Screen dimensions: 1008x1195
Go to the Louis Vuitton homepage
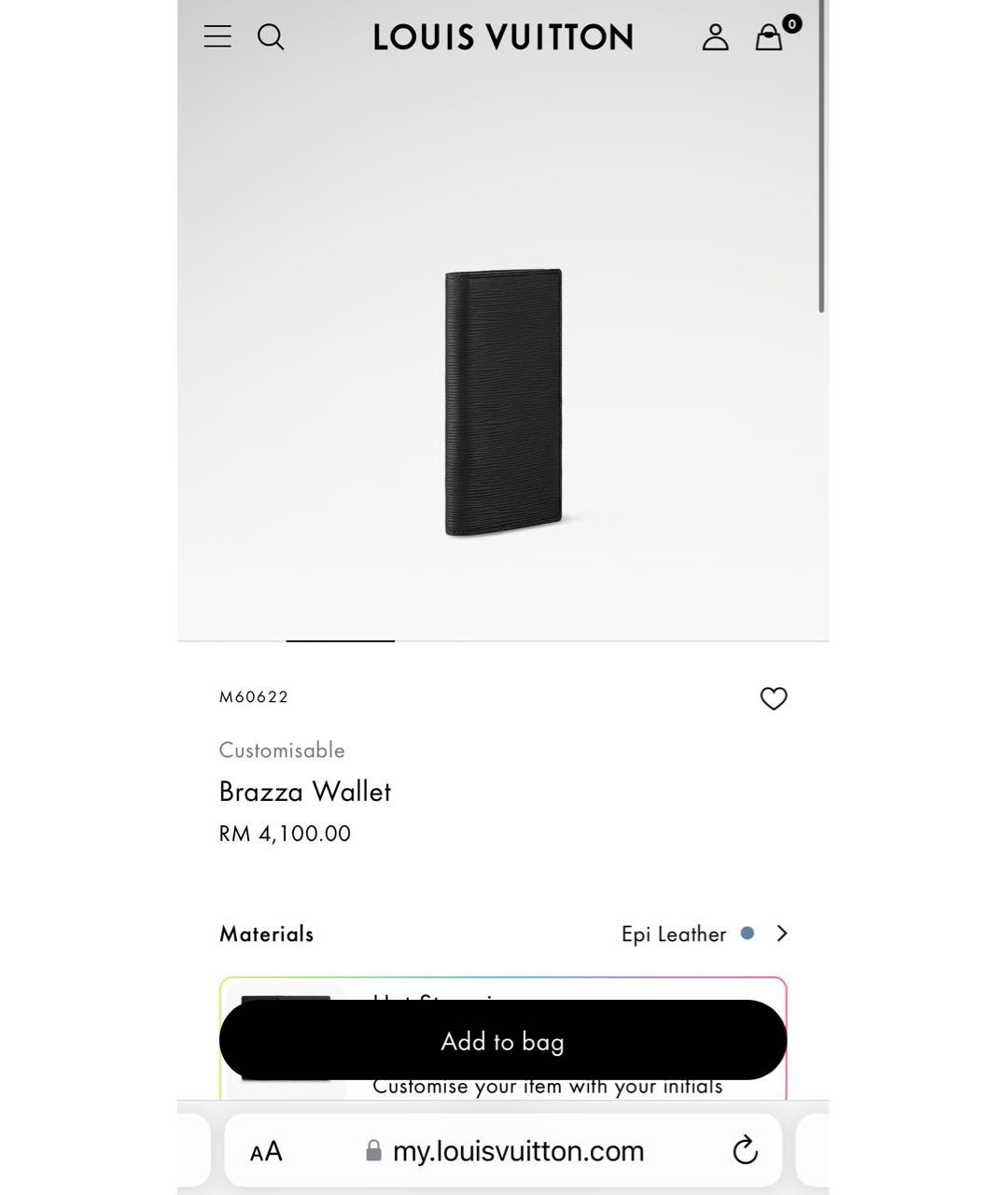tap(503, 37)
